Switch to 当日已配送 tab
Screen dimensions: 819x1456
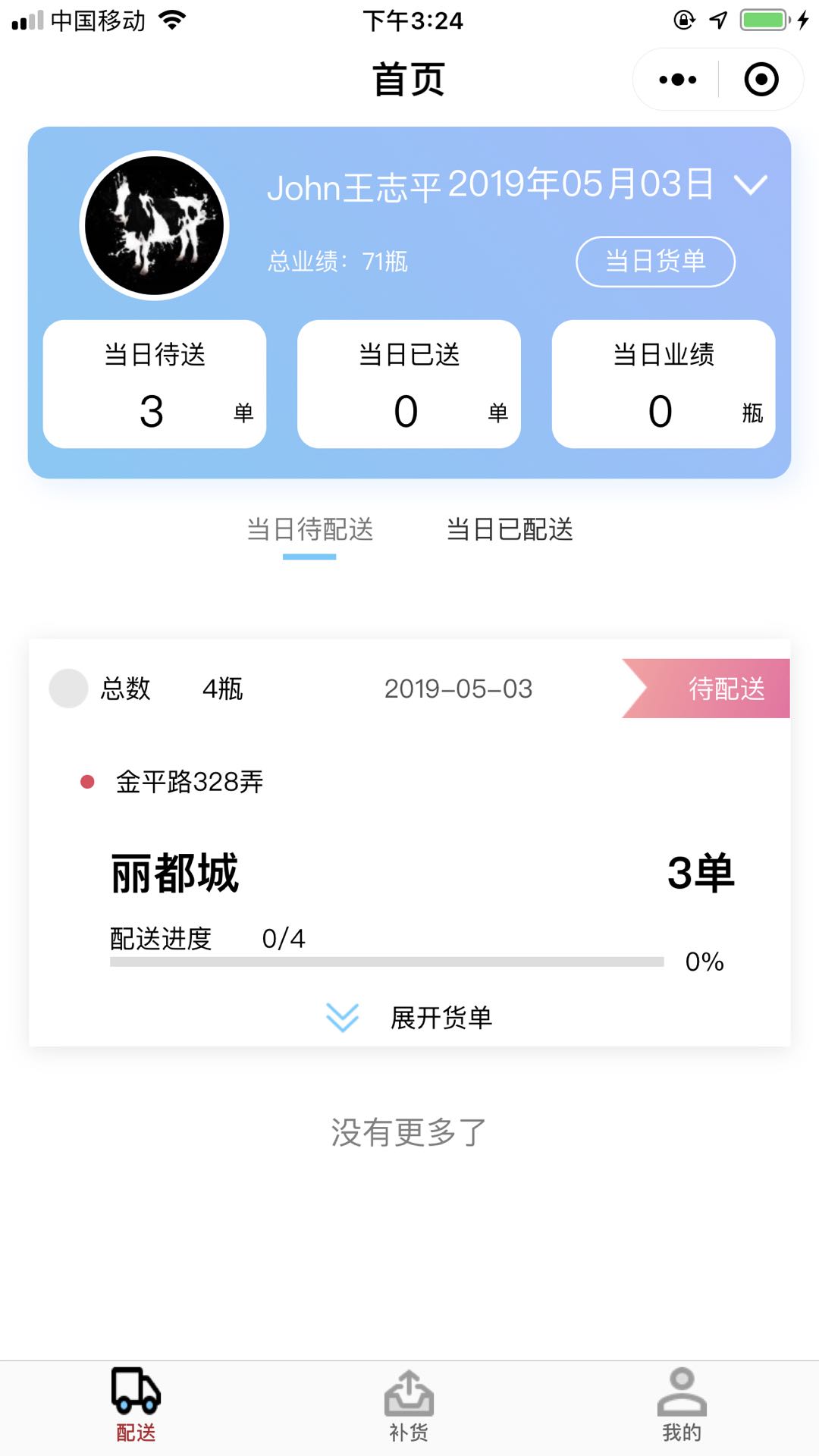point(510,529)
